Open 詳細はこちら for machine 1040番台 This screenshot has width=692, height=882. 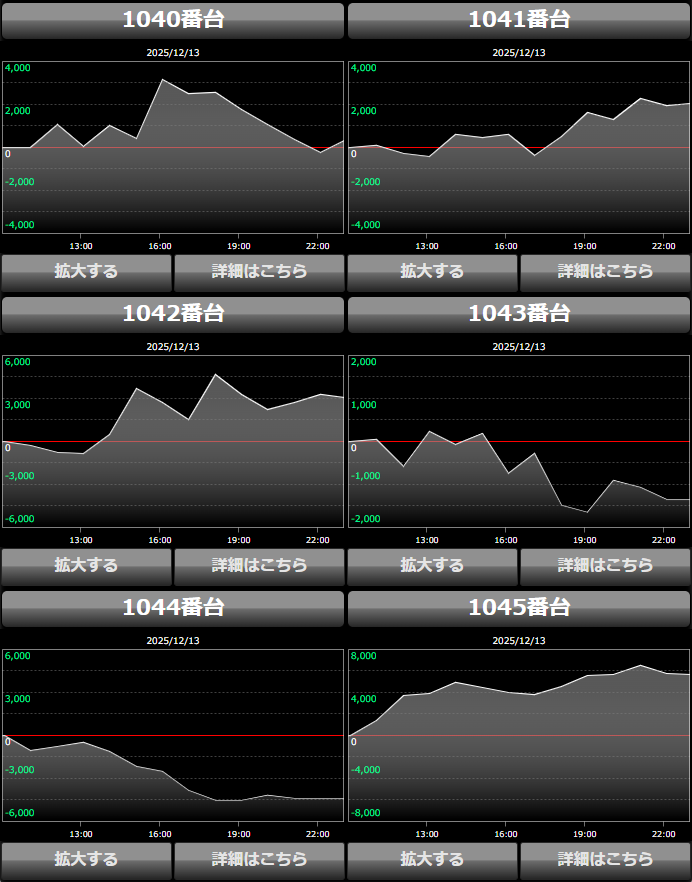tap(259, 271)
